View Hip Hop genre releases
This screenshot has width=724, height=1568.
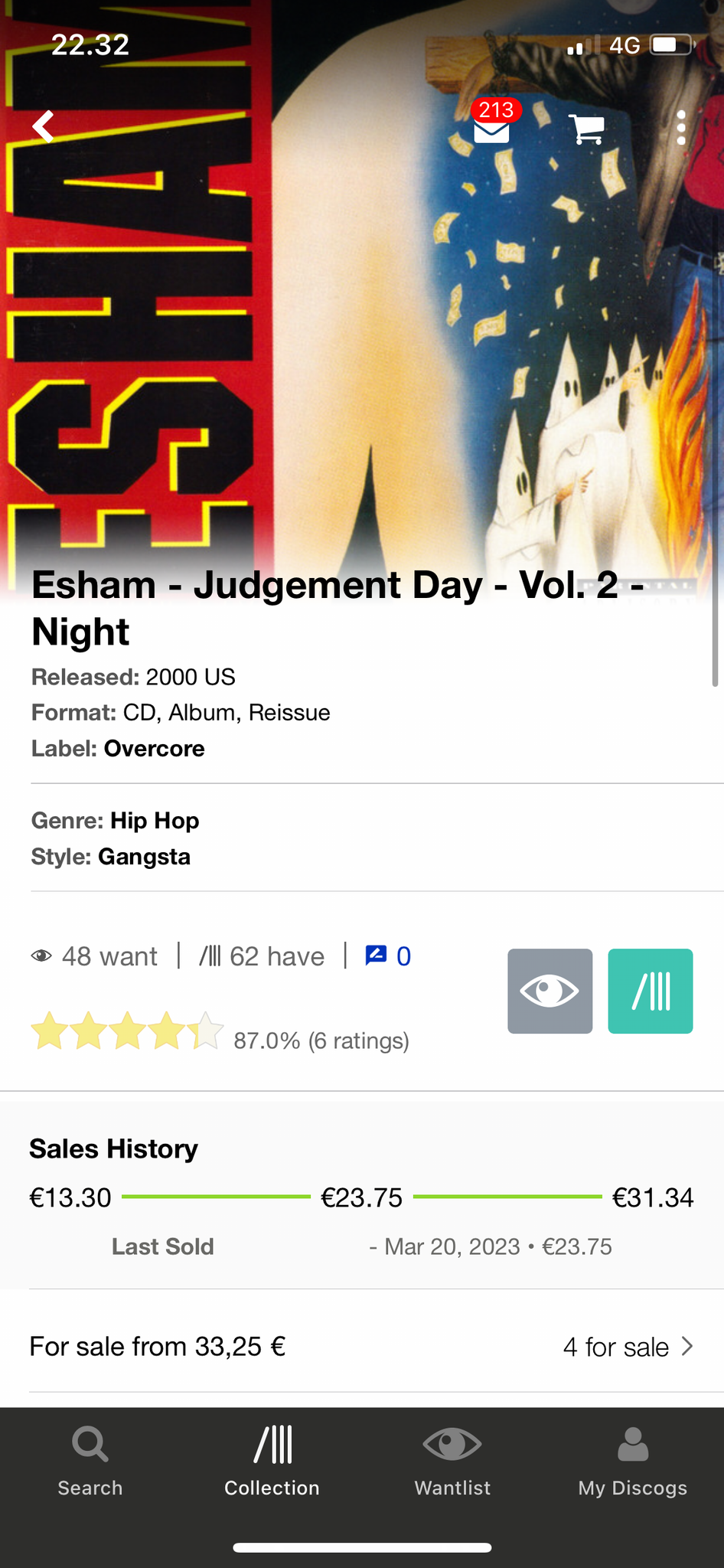click(x=155, y=821)
